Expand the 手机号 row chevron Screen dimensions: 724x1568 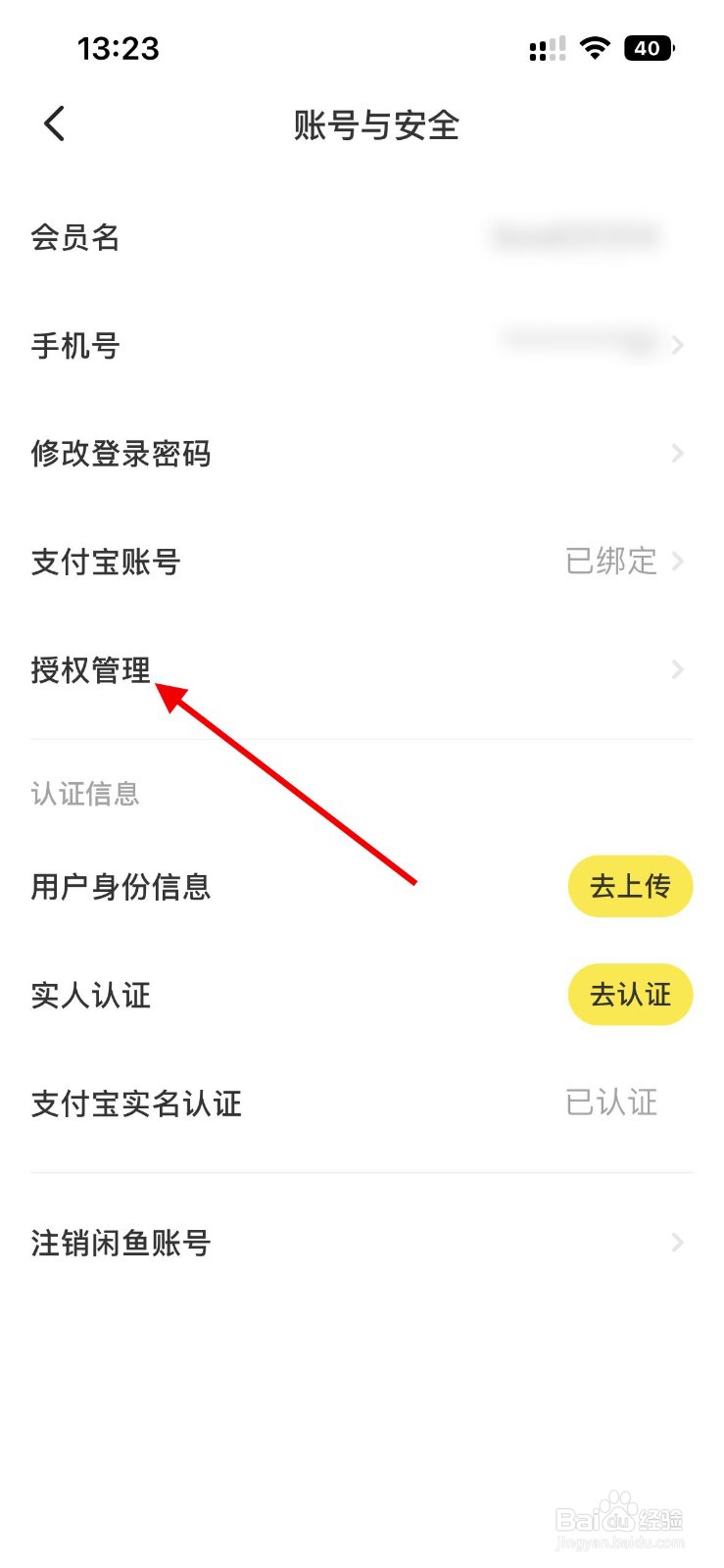coord(678,345)
